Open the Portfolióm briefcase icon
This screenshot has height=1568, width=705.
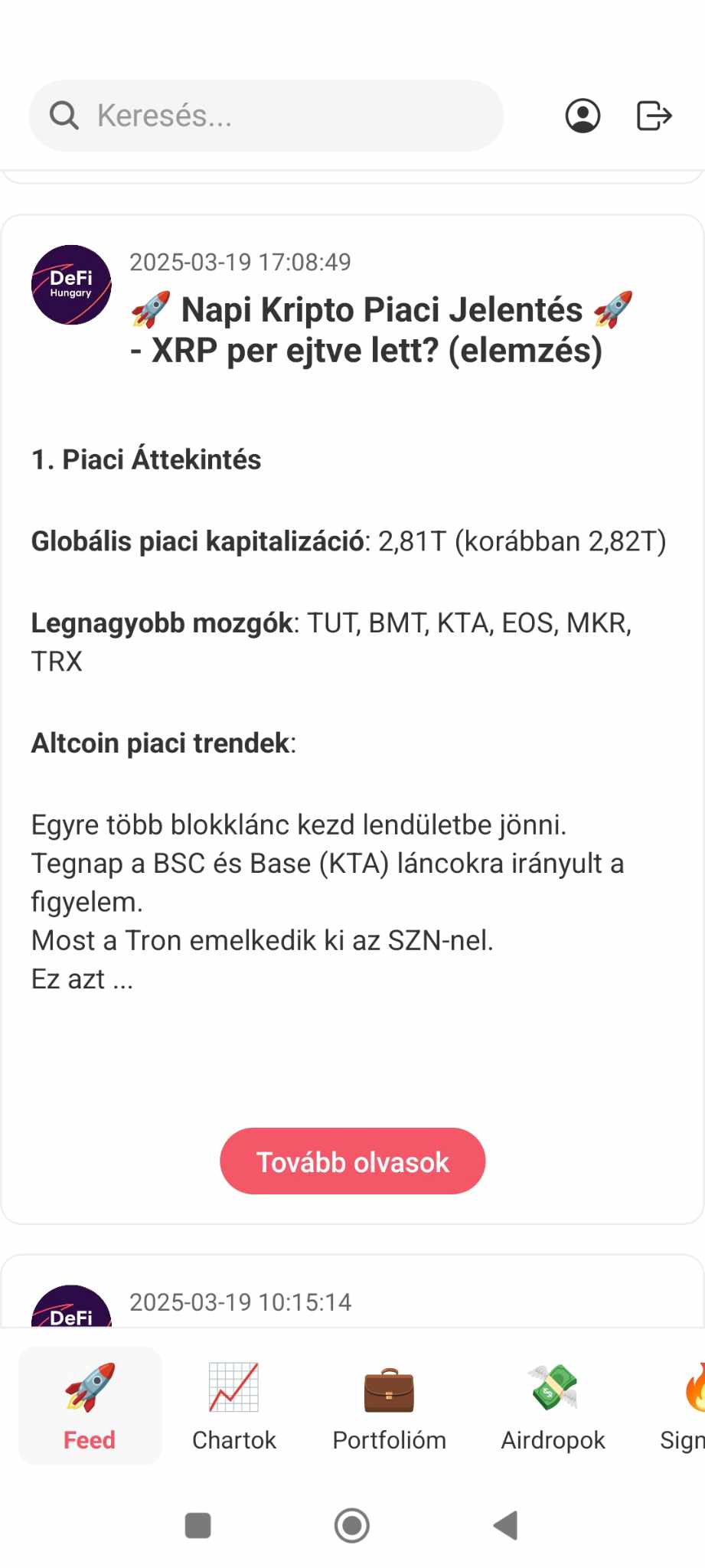point(388,1388)
